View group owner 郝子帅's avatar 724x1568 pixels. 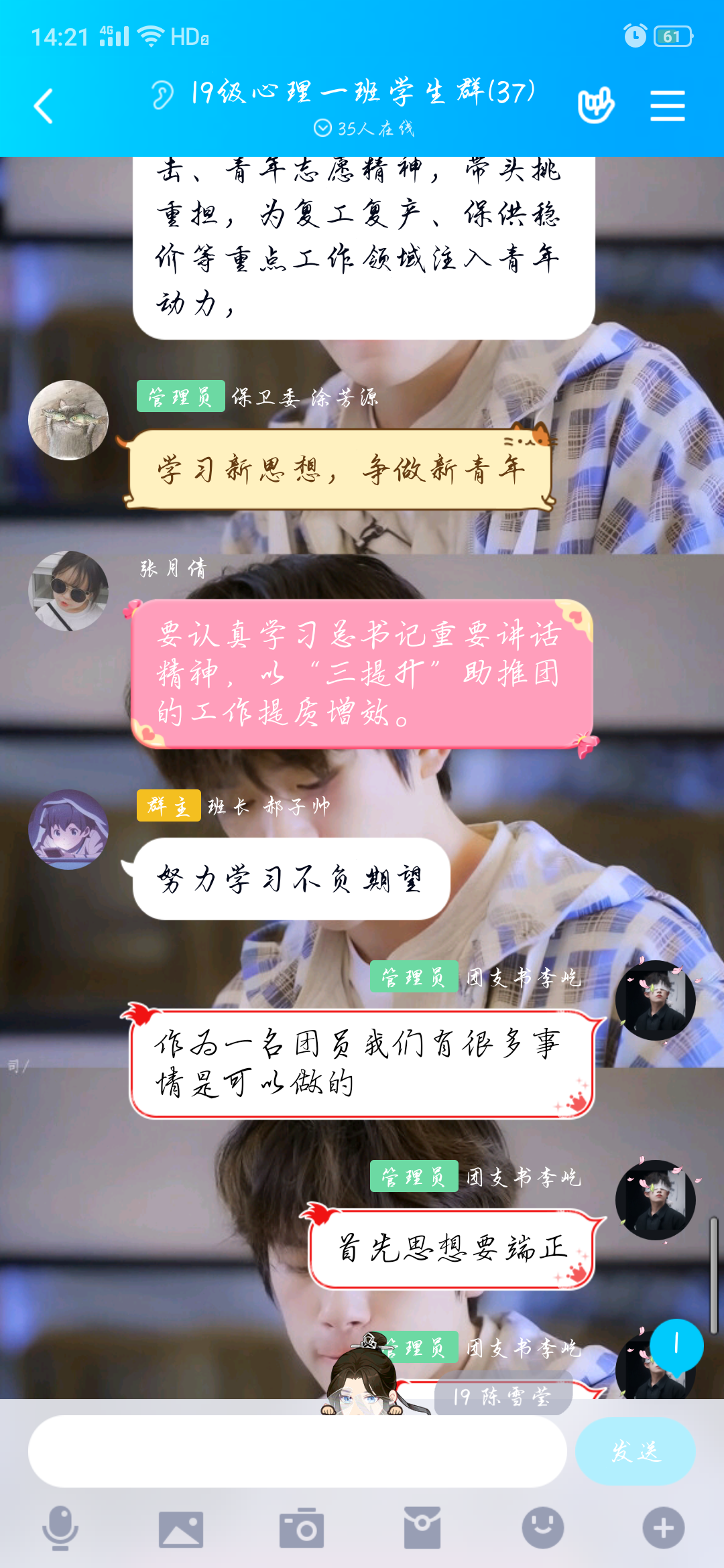pyautogui.click(x=68, y=830)
